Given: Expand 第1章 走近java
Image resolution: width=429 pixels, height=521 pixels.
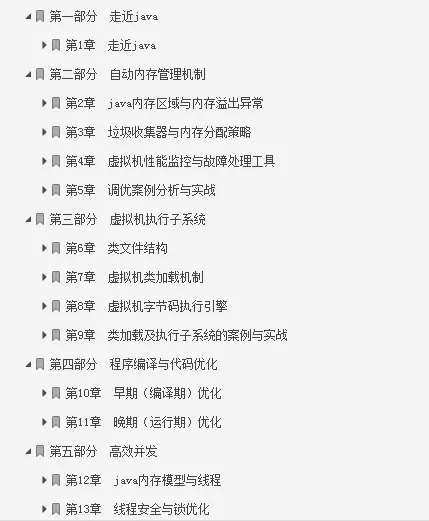Looking at the screenshot, I should pos(44,45).
